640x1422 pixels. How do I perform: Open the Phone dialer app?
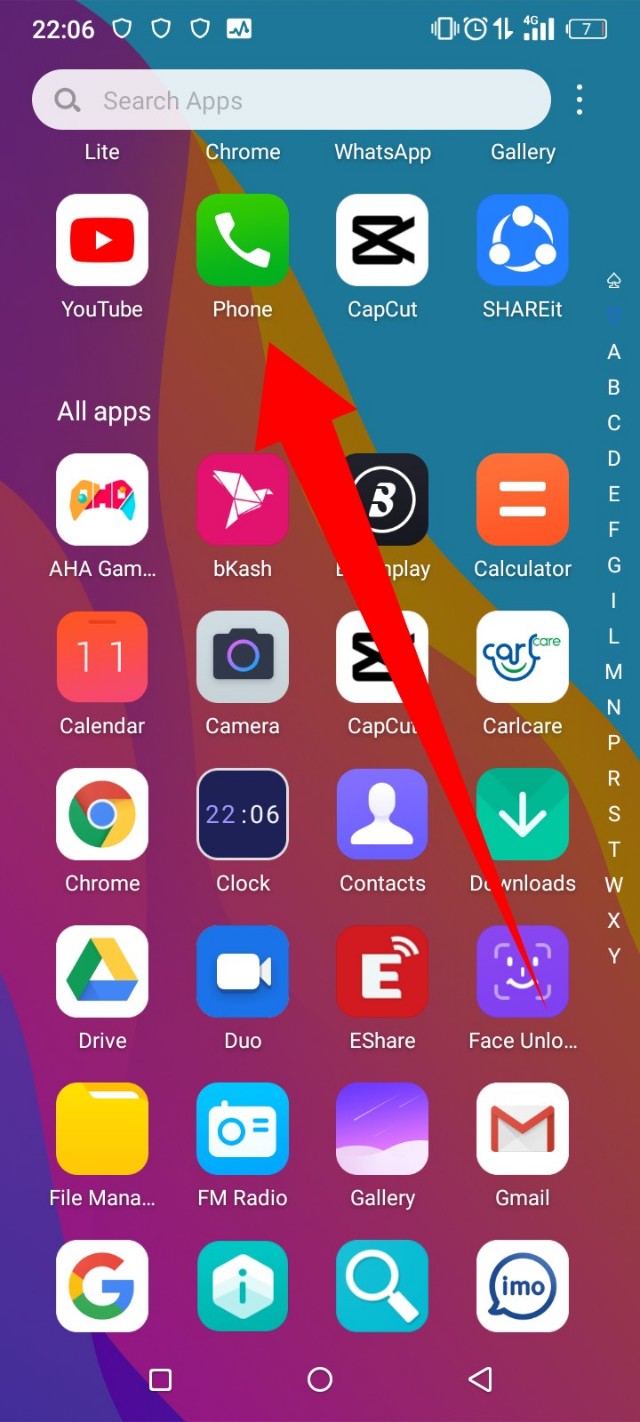pyautogui.click(x=242, y=241)
